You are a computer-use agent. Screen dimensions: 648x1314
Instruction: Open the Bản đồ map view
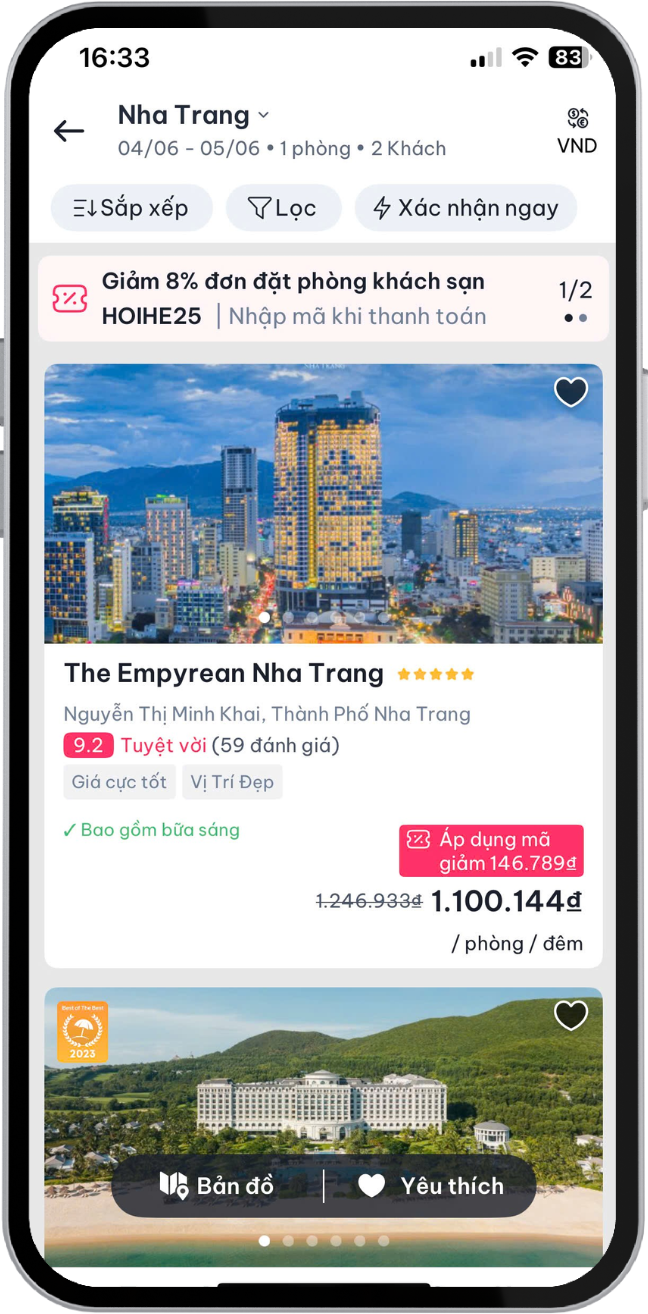pyautogui.click(x=217, y=1186)
